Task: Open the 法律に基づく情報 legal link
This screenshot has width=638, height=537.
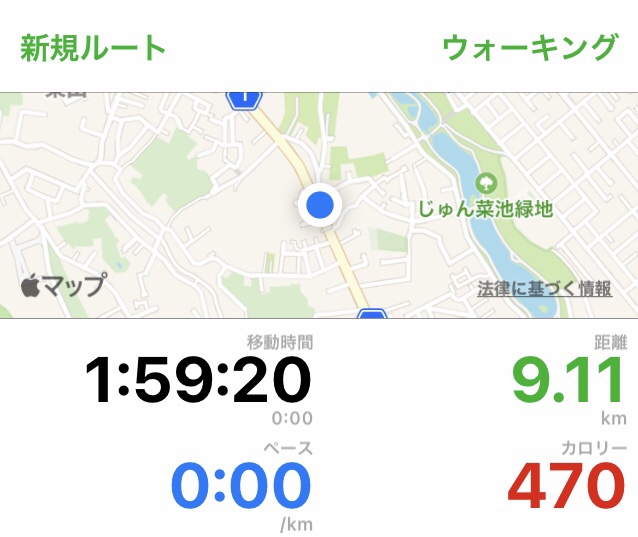Action: click(544, 288)
